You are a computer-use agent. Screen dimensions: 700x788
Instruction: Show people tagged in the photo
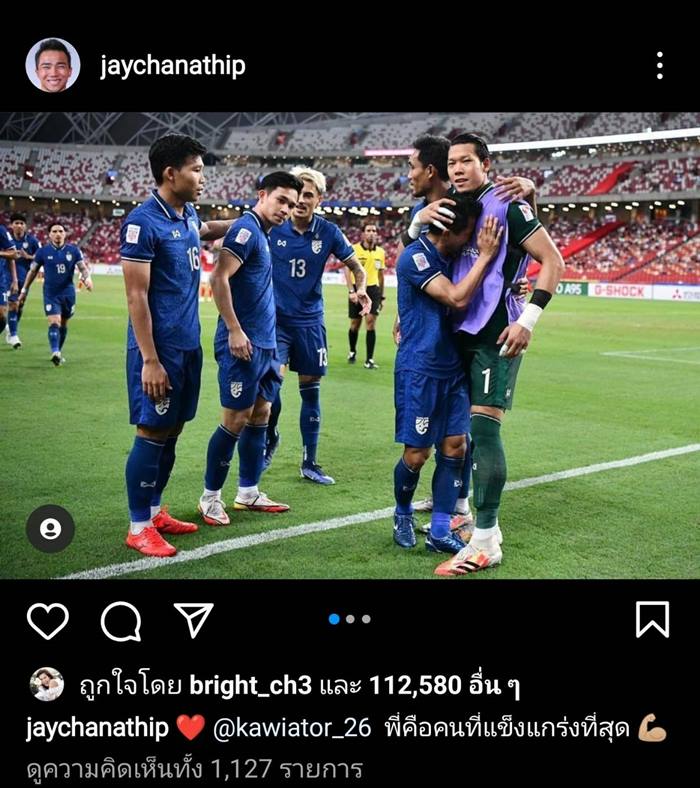50,529
